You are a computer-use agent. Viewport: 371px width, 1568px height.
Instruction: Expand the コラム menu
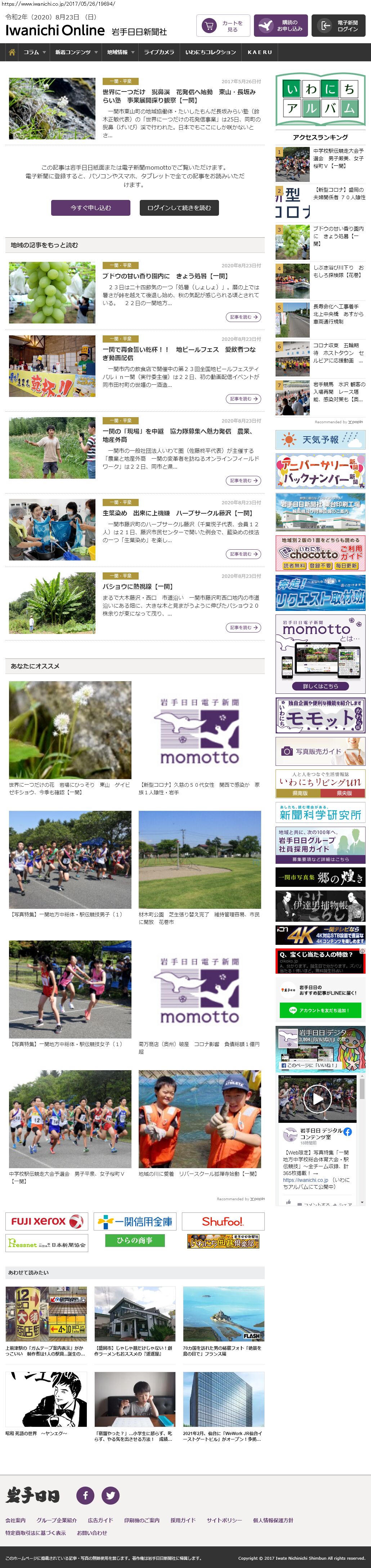point(35,52)
